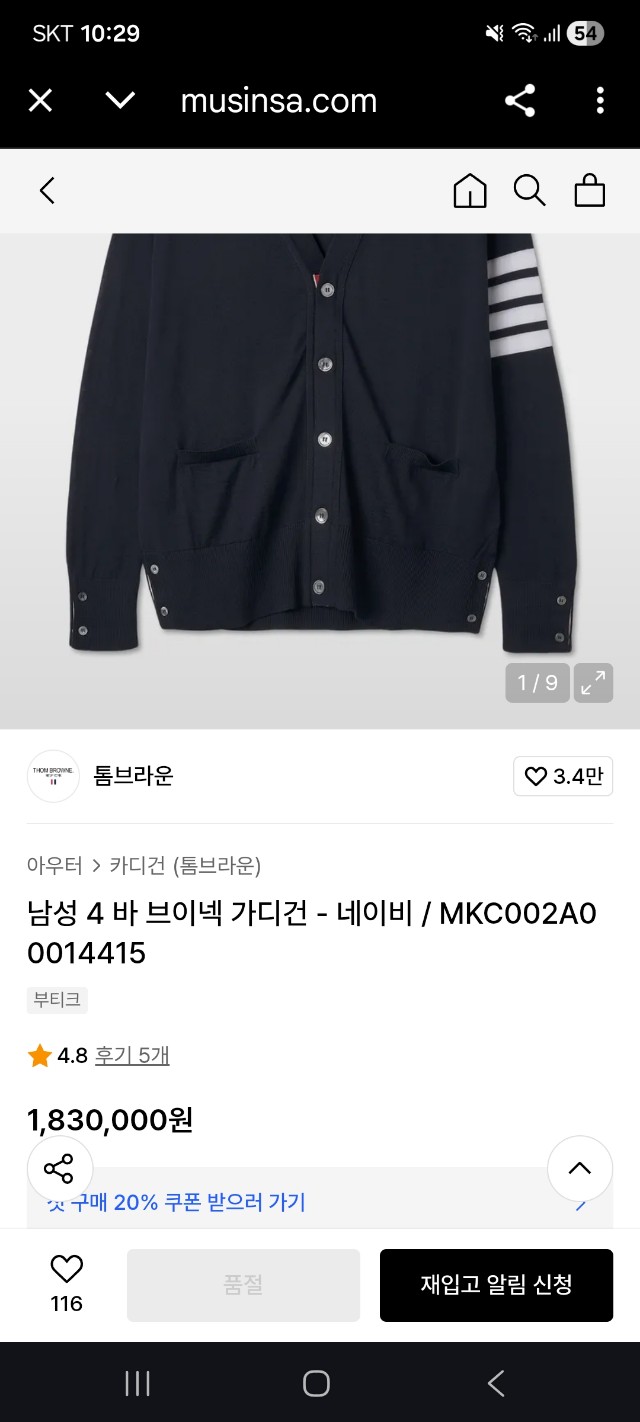Open the browser overflow menu
Viewport: 640px width, 1422px height.
click(x=600, y=101)
